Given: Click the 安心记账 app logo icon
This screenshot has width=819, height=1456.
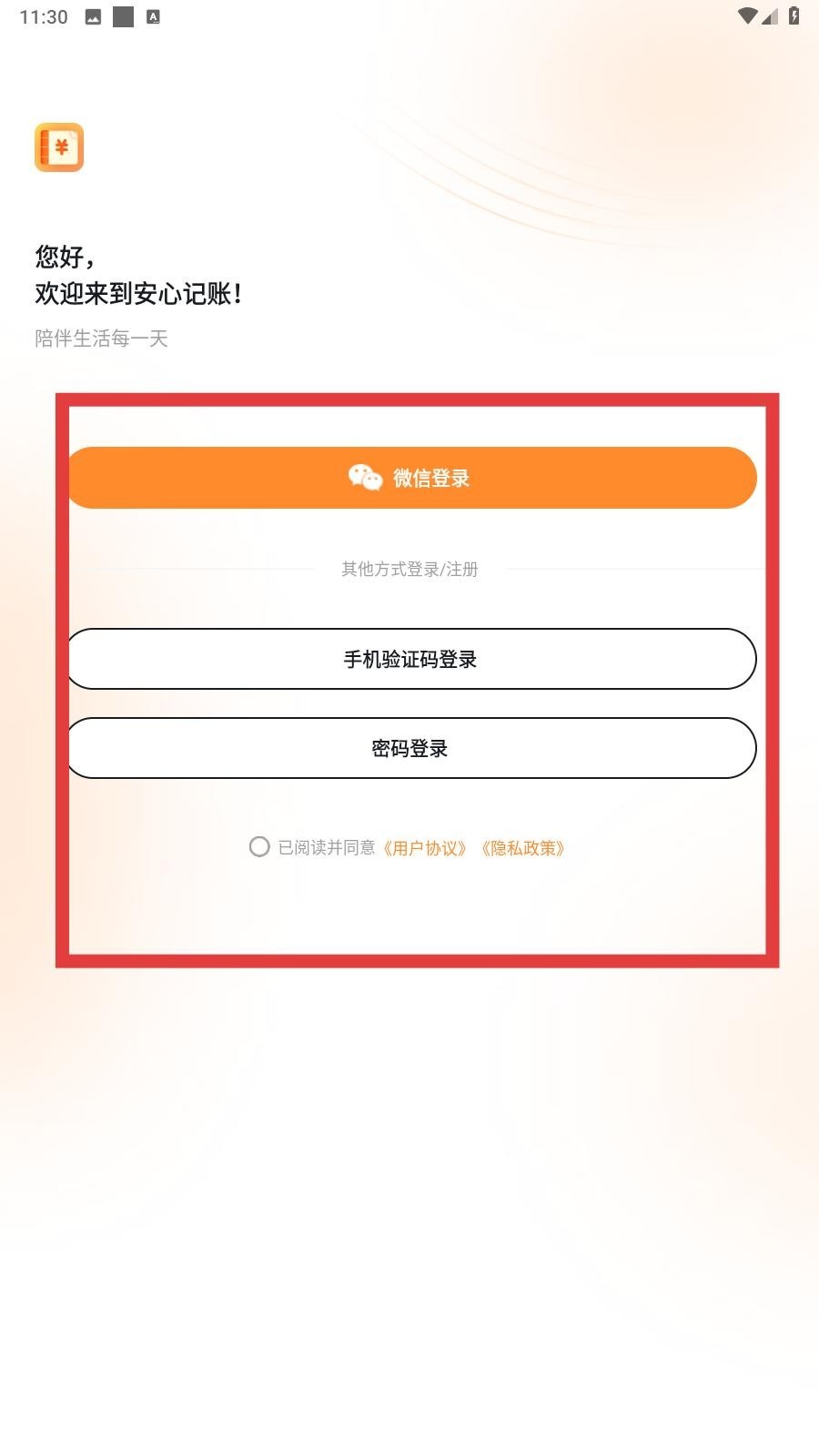Looking at the screenshot, I should click(x=59, y=147).
